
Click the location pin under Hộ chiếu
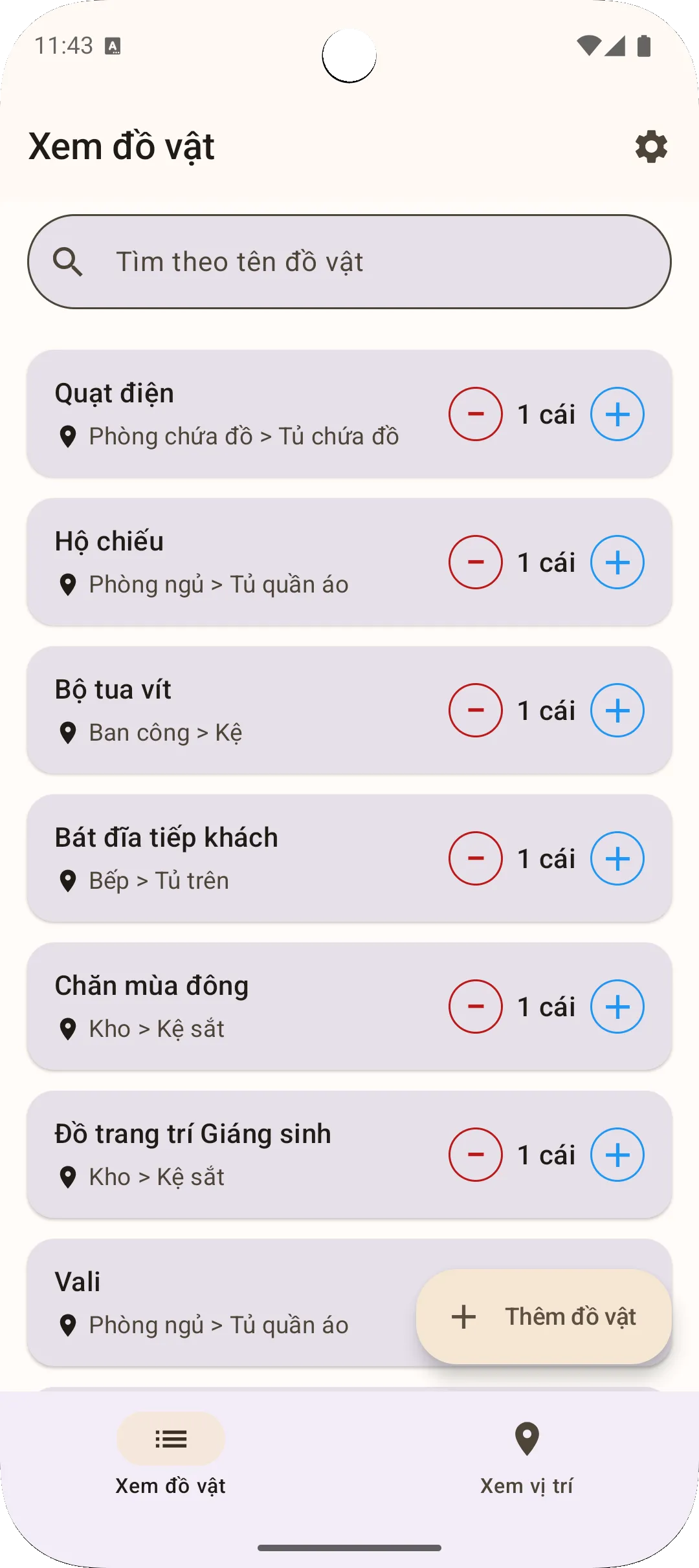69,583
